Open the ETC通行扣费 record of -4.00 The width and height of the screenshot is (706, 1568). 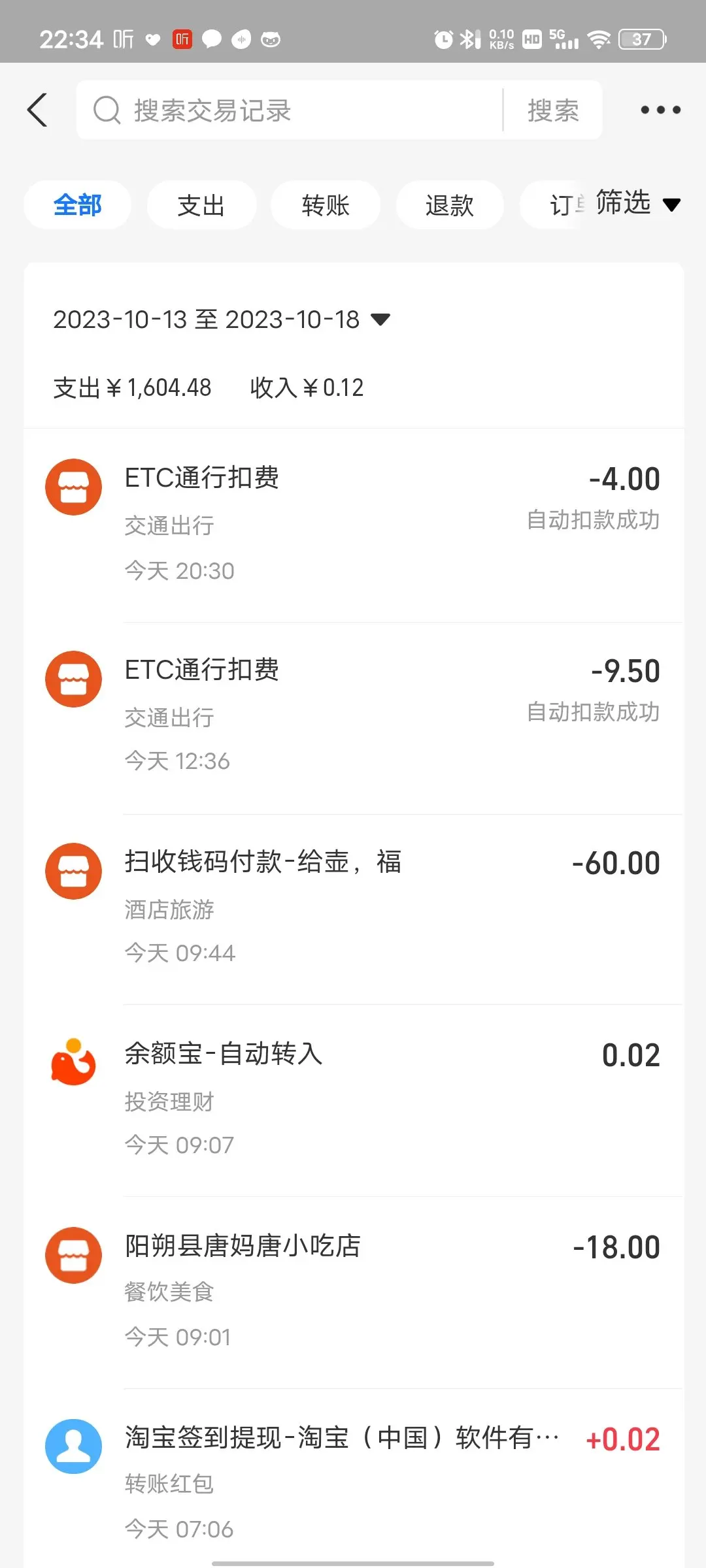click(353, 525)
